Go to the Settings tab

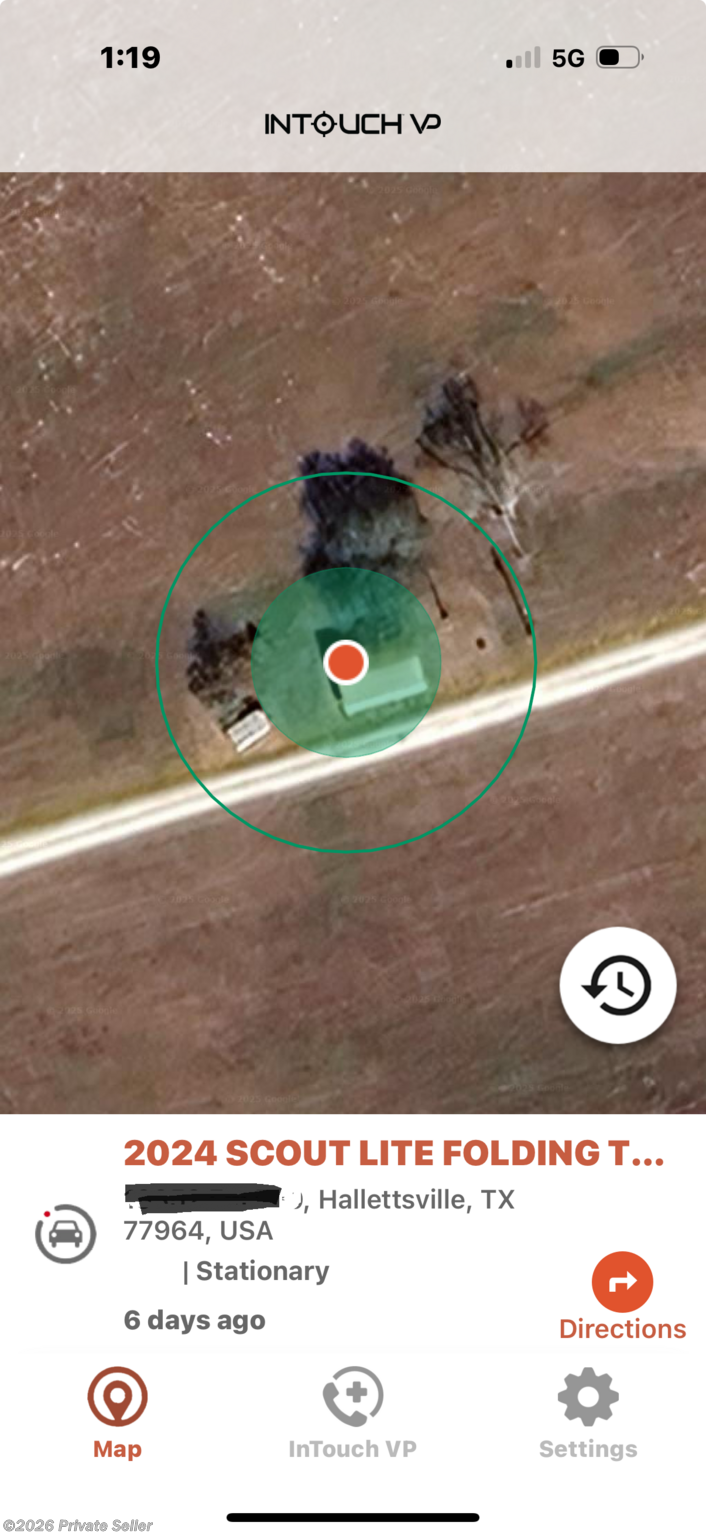pos(588,1413)
